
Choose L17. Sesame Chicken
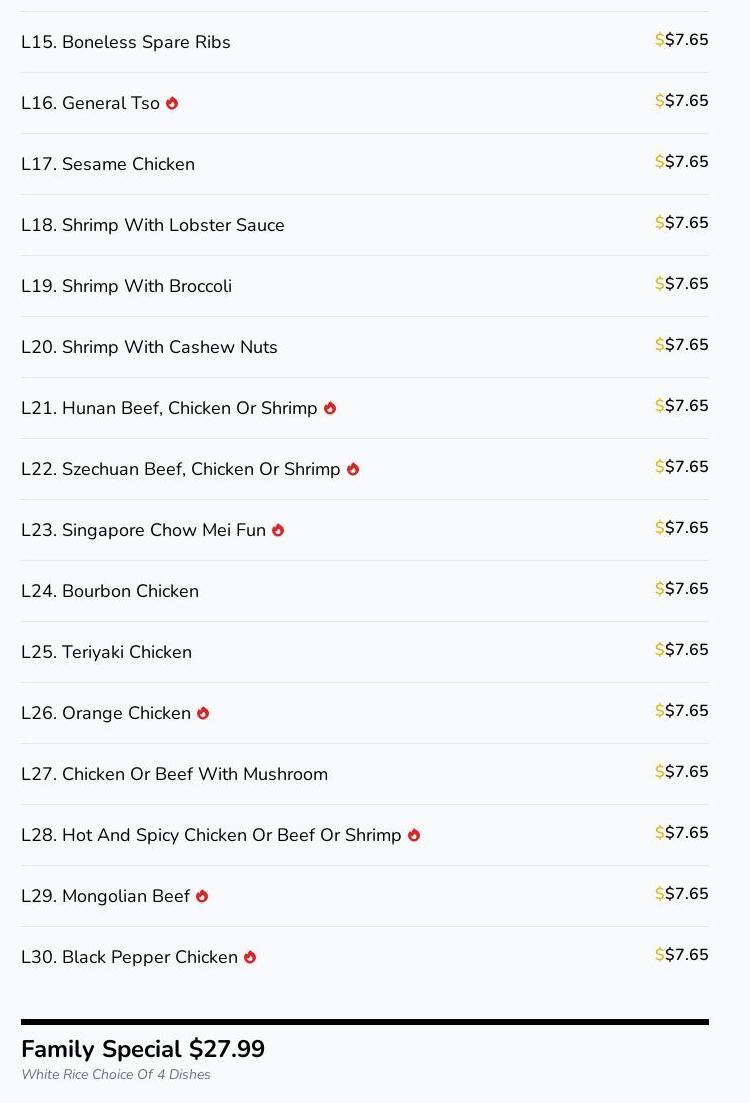(x=108, y=164)
